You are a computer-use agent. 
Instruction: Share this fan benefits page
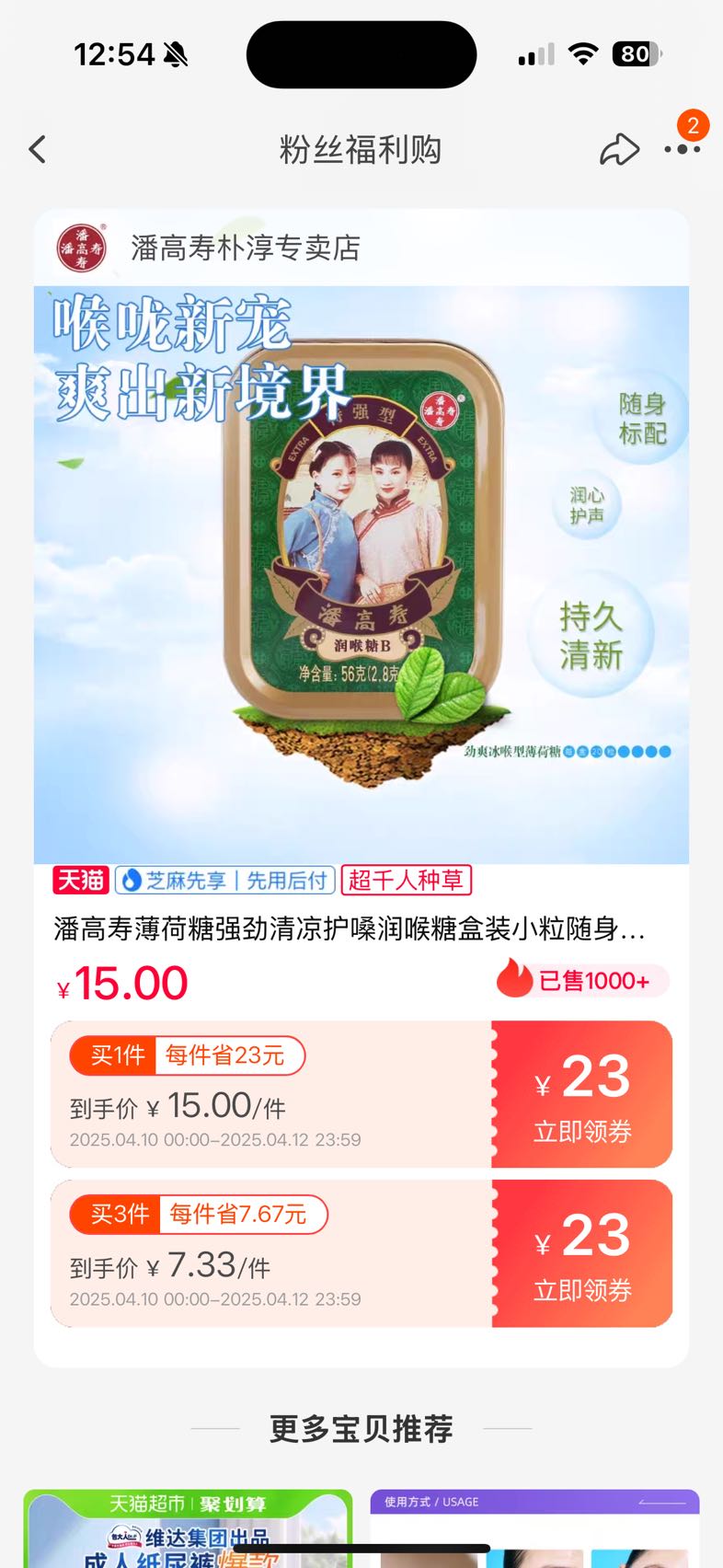coord(619,149)
